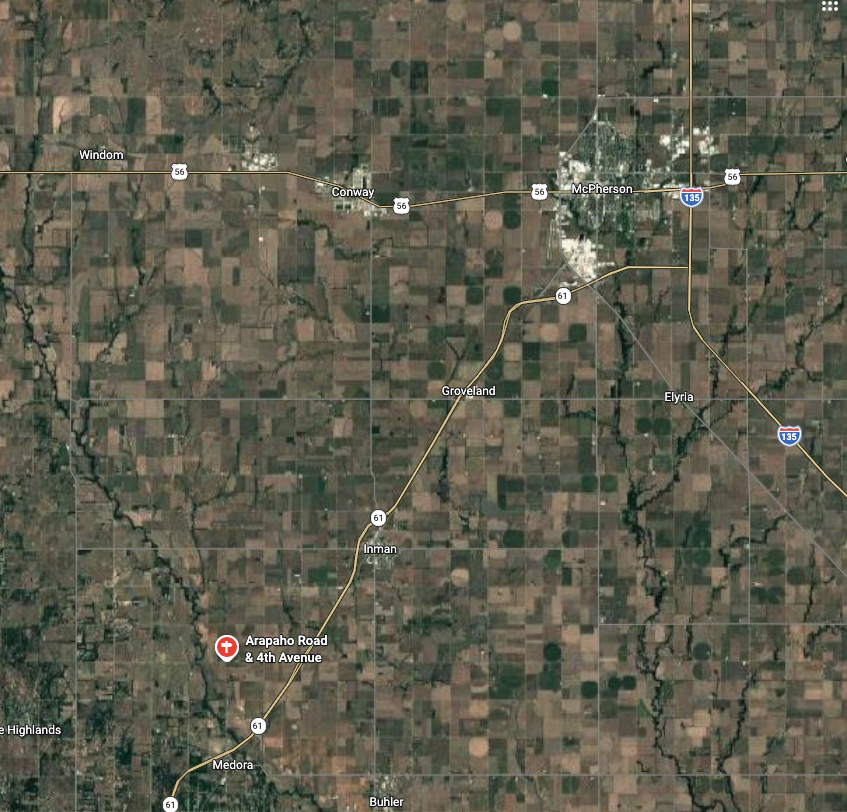Open the Google apps grid
Viewport: 847px width, 812px height.
tap(829, 6)
